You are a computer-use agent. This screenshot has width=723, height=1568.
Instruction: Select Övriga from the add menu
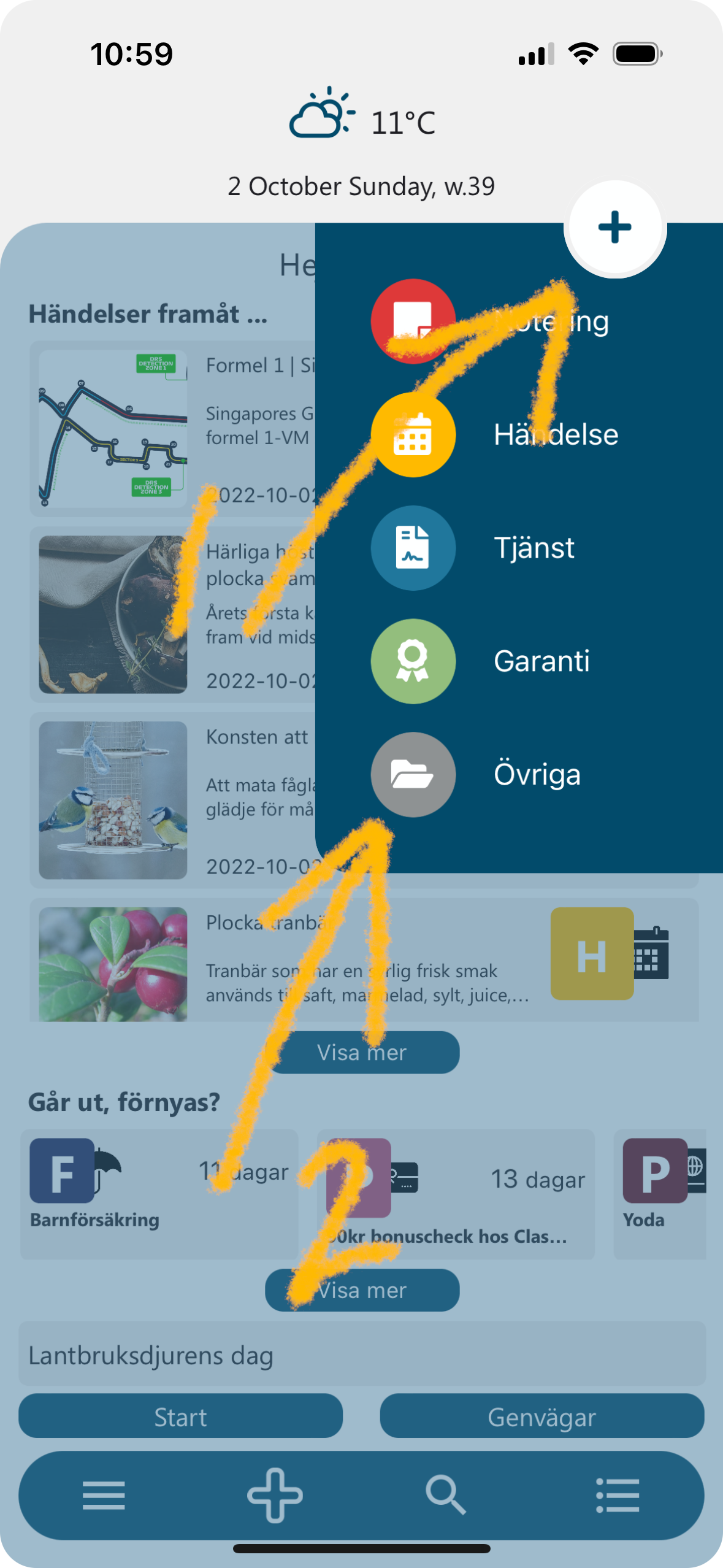pos(413,774)
